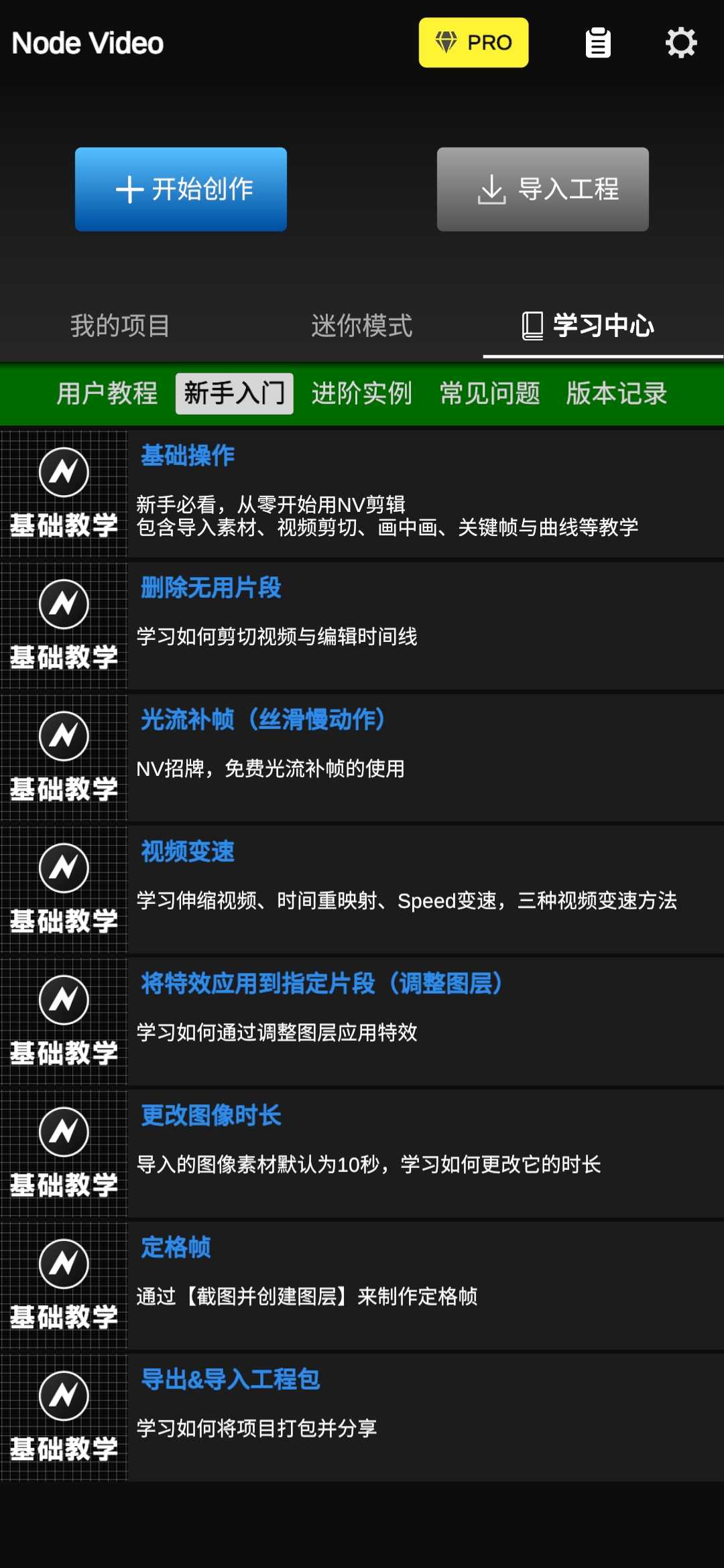Open the settings gear
The width and height of the screenshot is (724, 1568).
click(x=680, y=43)
